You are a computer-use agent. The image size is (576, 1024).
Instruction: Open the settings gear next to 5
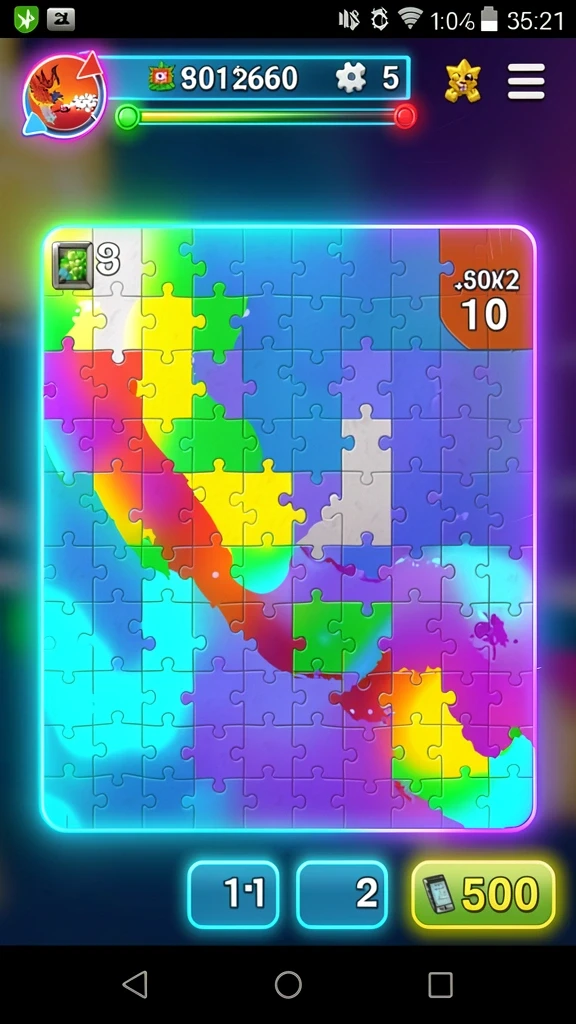351,78
